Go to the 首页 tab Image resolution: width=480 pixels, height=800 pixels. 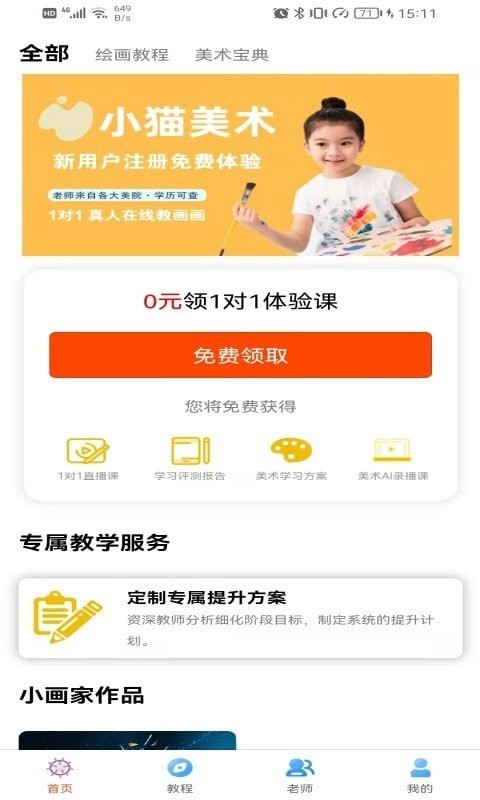coord(60,776)
